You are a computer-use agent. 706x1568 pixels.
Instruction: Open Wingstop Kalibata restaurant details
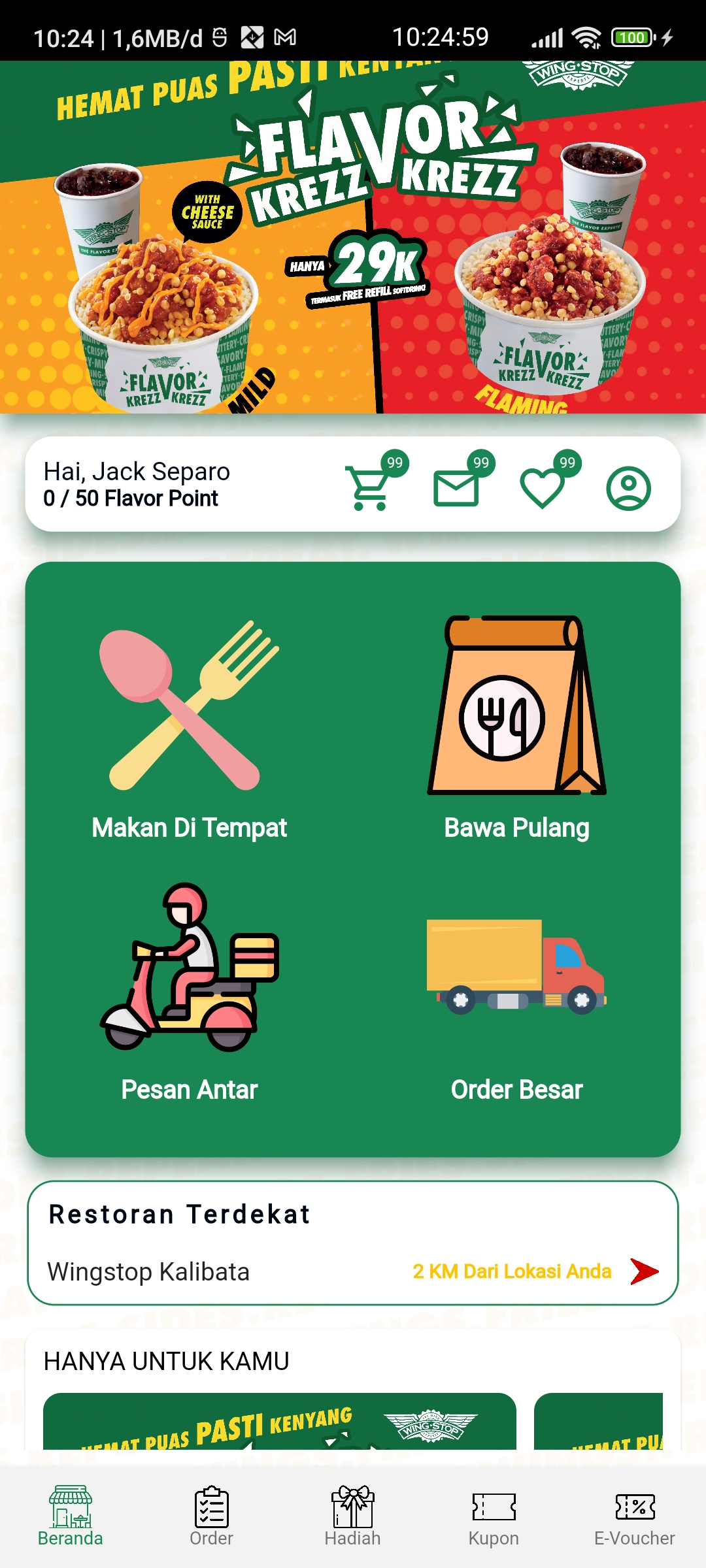tap(353, 1271)
